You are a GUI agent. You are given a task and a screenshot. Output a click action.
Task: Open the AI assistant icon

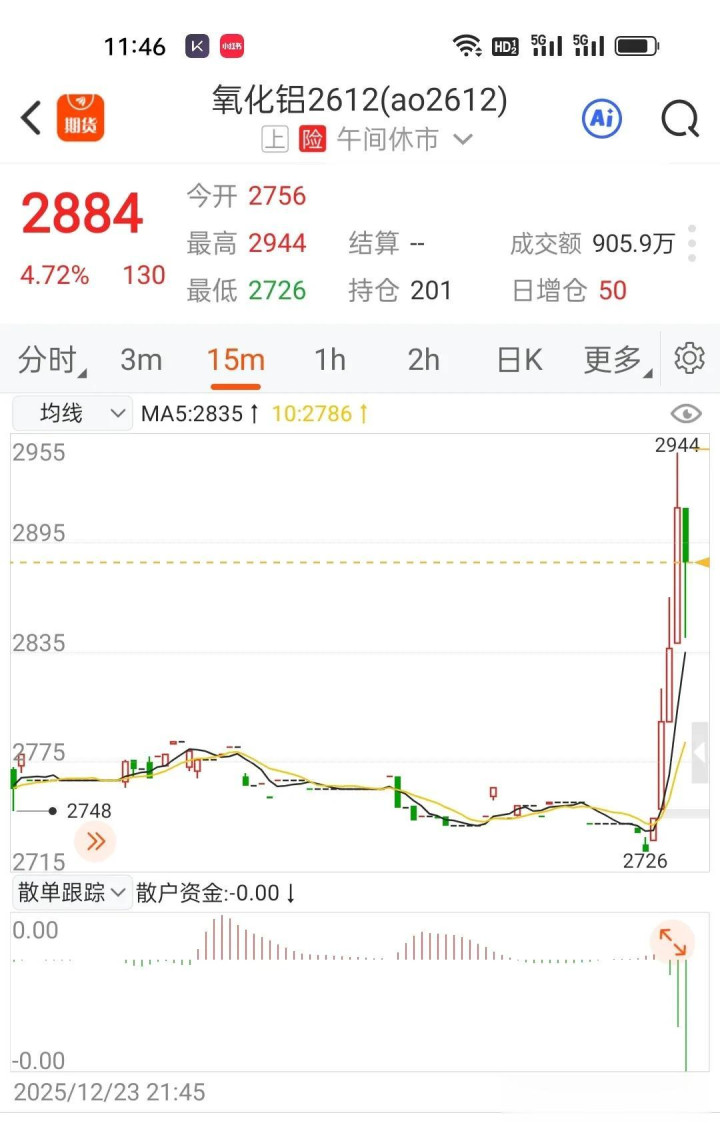[601, 119]
